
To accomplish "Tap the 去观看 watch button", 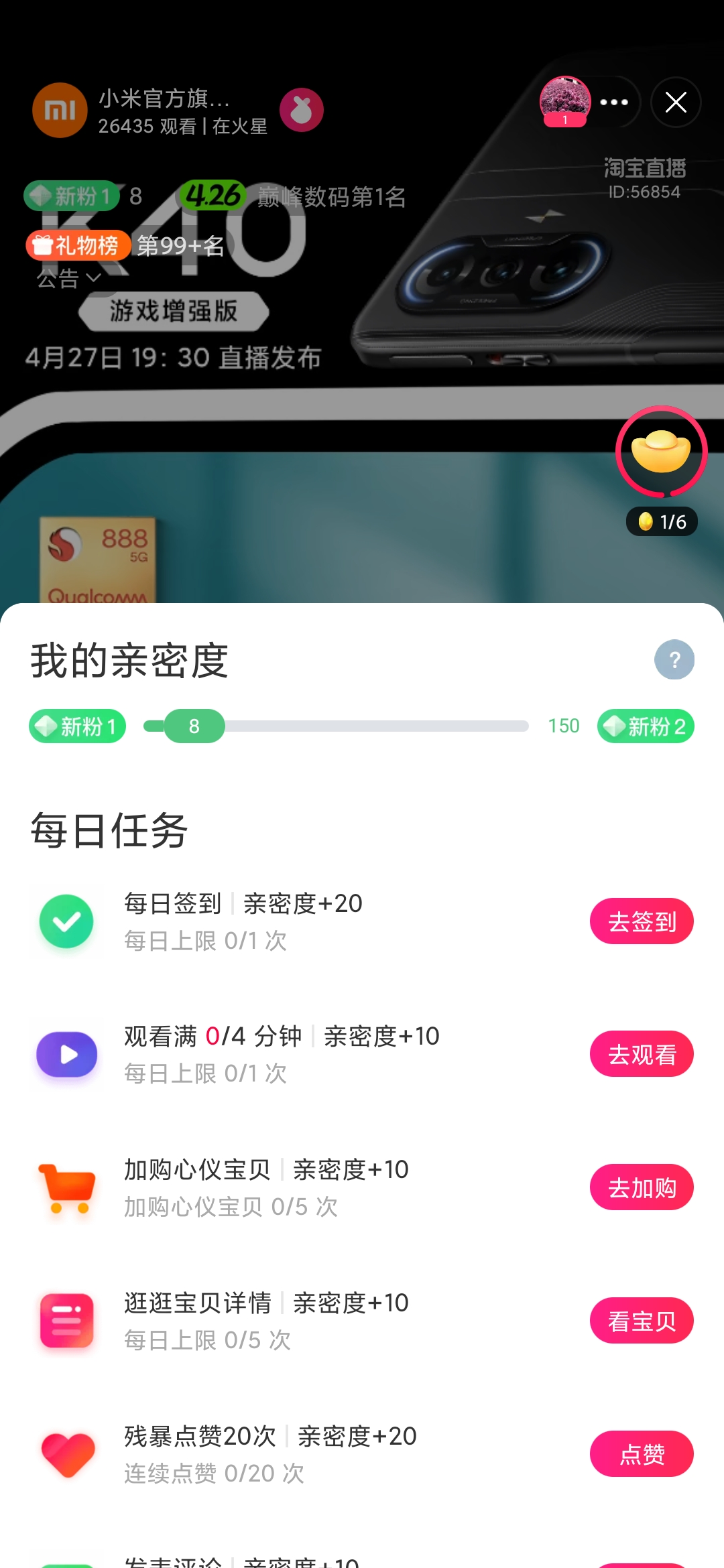I will pos(641,1054).
